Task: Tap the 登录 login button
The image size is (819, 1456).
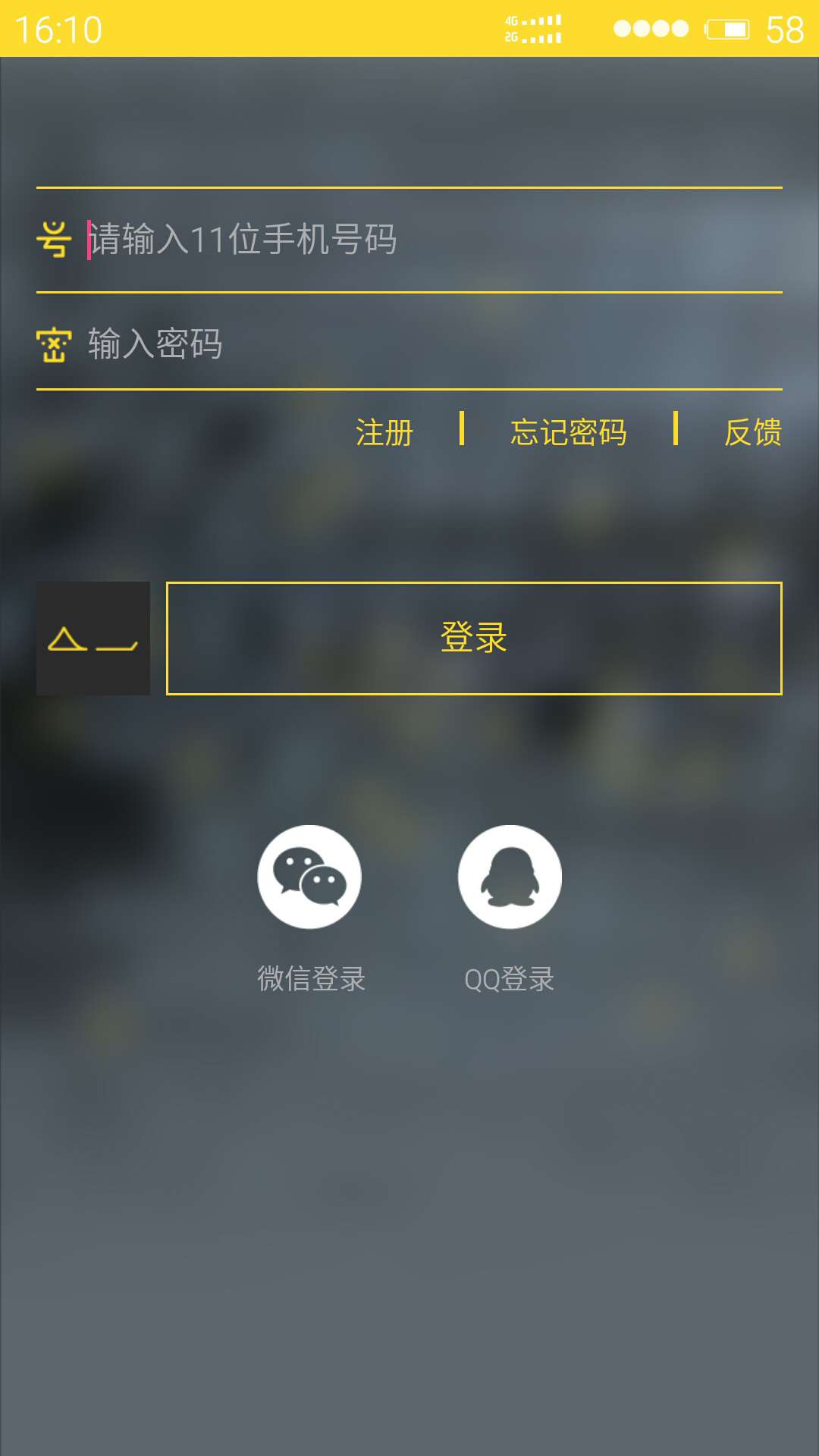Action: [x=474, y=638]
